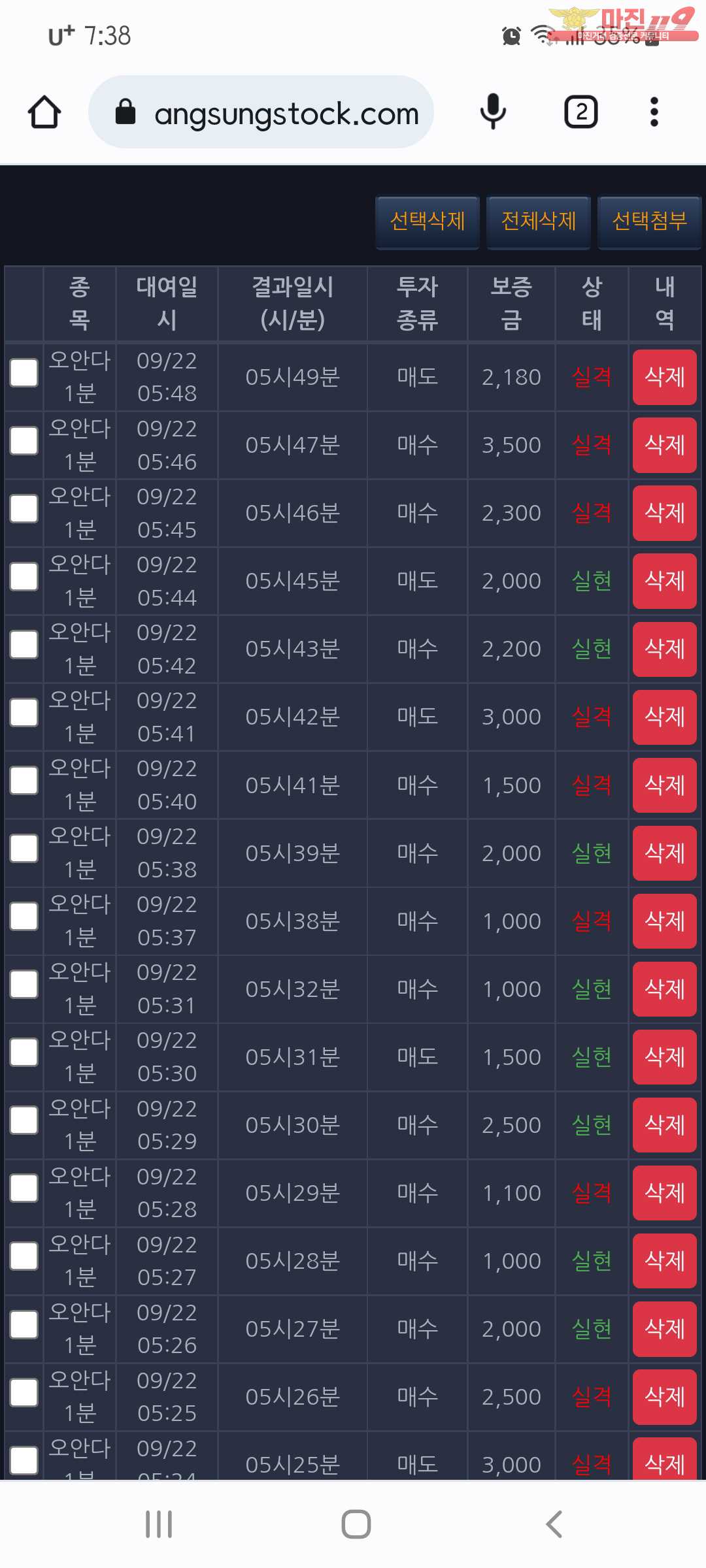
Task: Tap the angsungstock.com address bar
Action: [261, 112]
